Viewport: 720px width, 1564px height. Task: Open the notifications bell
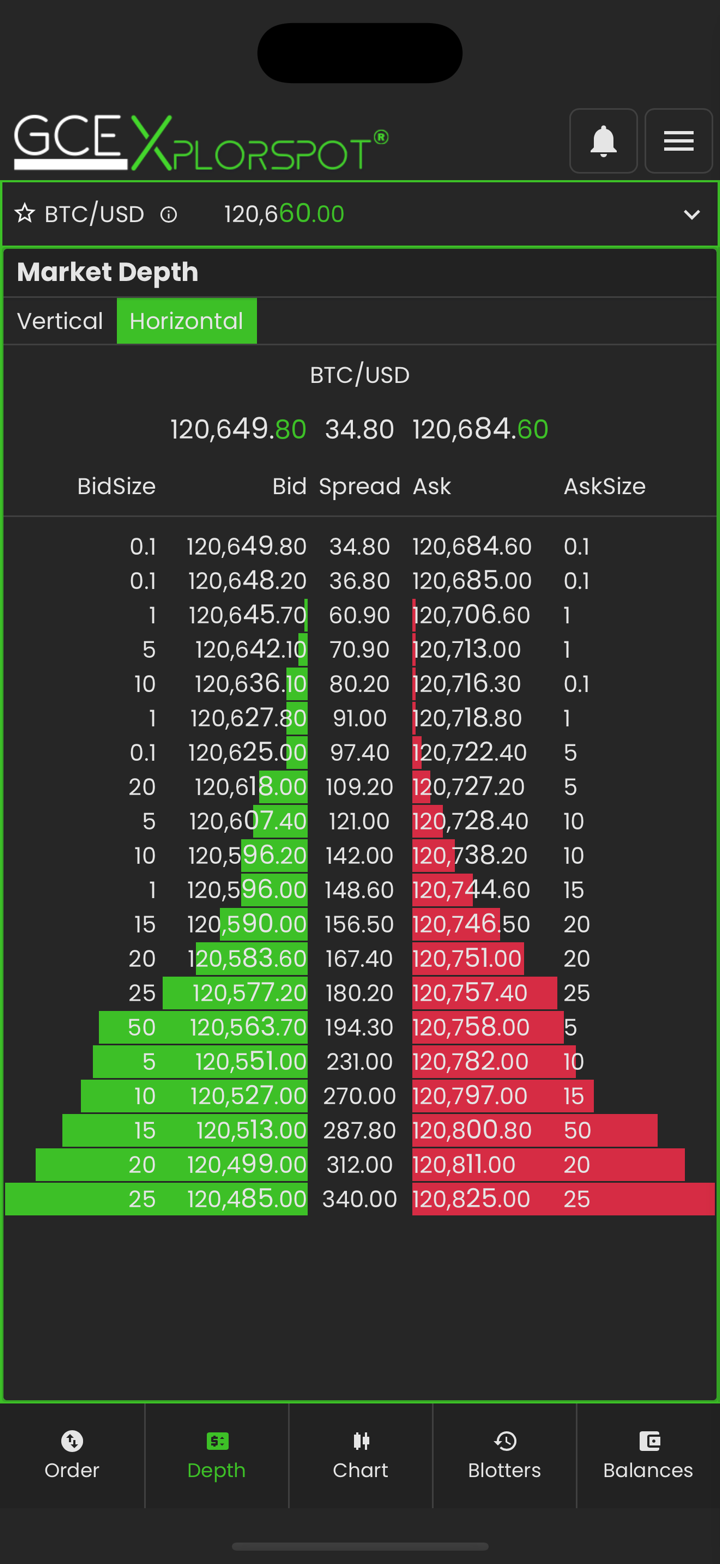point(603,141)
